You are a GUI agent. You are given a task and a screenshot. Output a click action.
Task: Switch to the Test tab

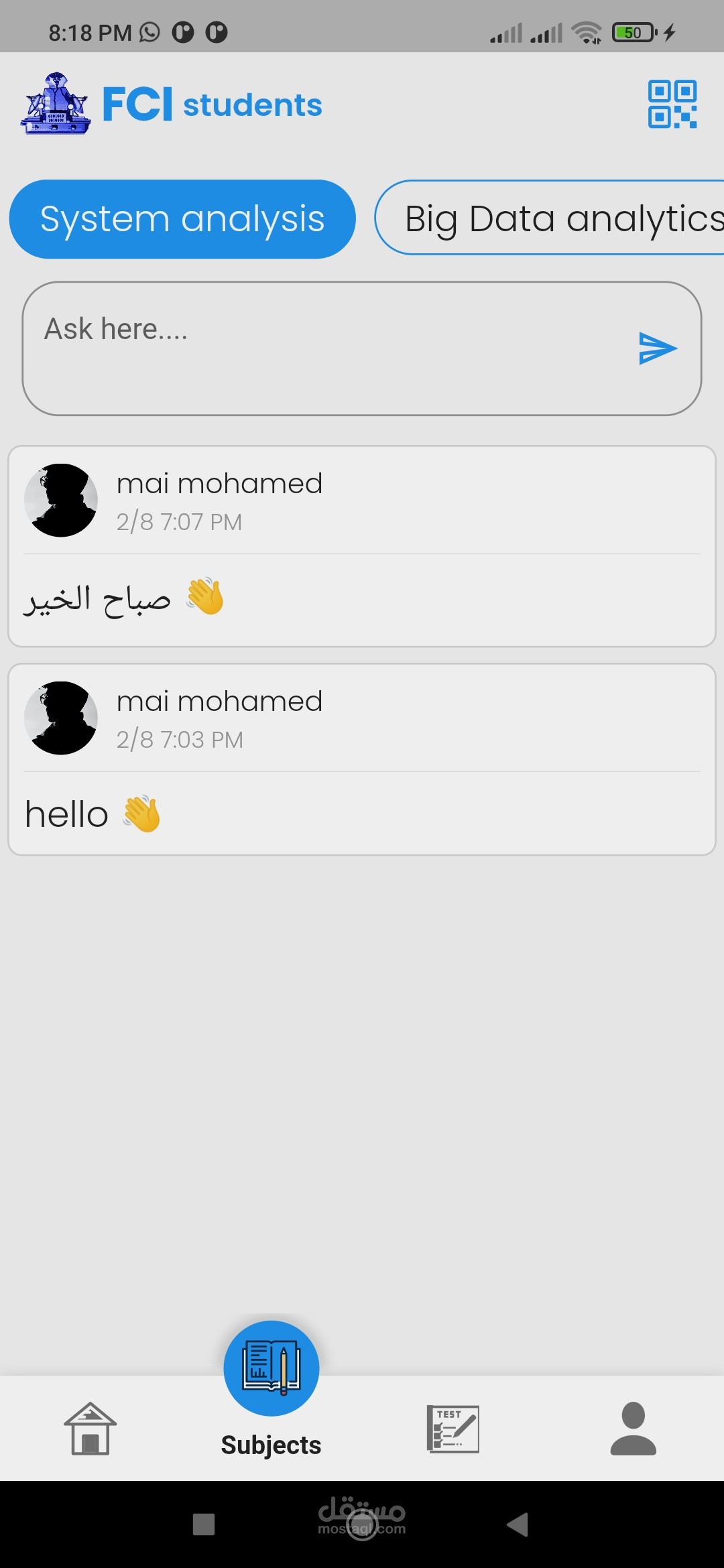pyautogui.click(x=452, y=1429)
